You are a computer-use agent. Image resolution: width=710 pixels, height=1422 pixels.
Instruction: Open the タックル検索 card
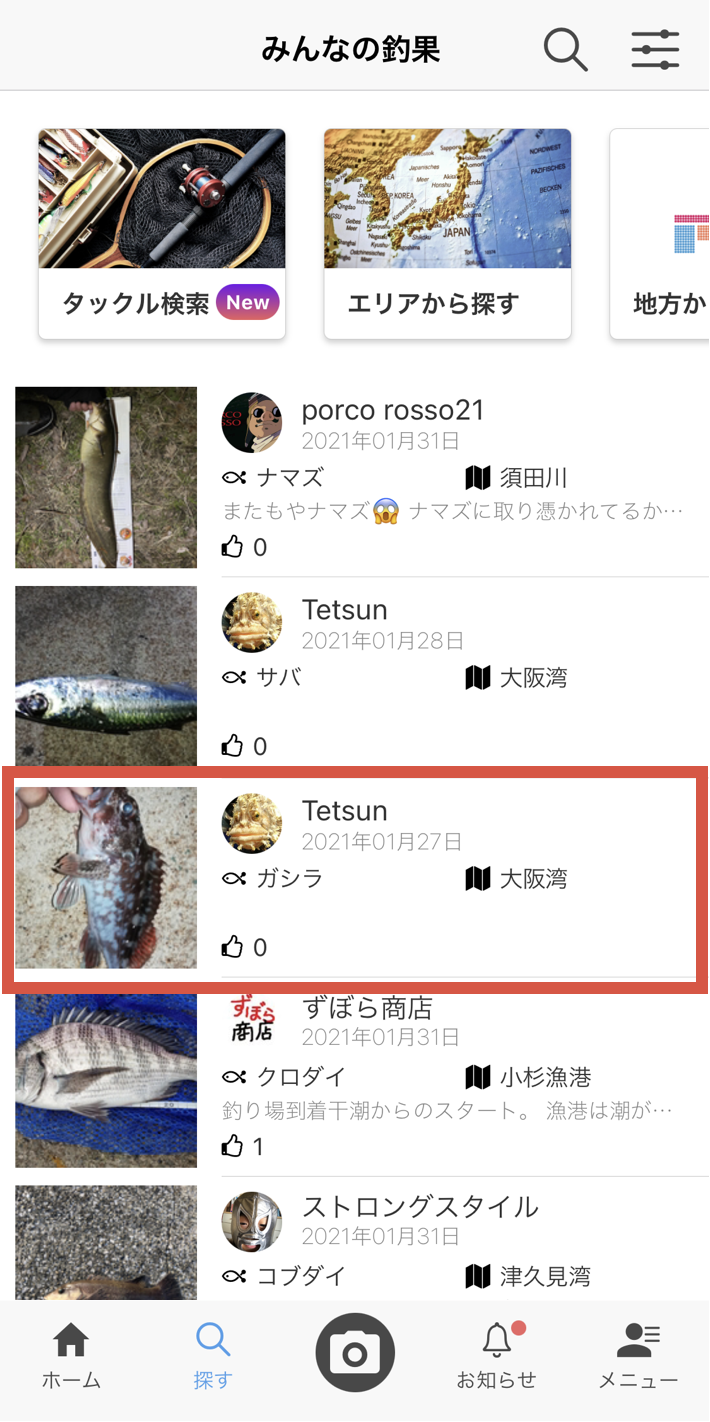162,234
